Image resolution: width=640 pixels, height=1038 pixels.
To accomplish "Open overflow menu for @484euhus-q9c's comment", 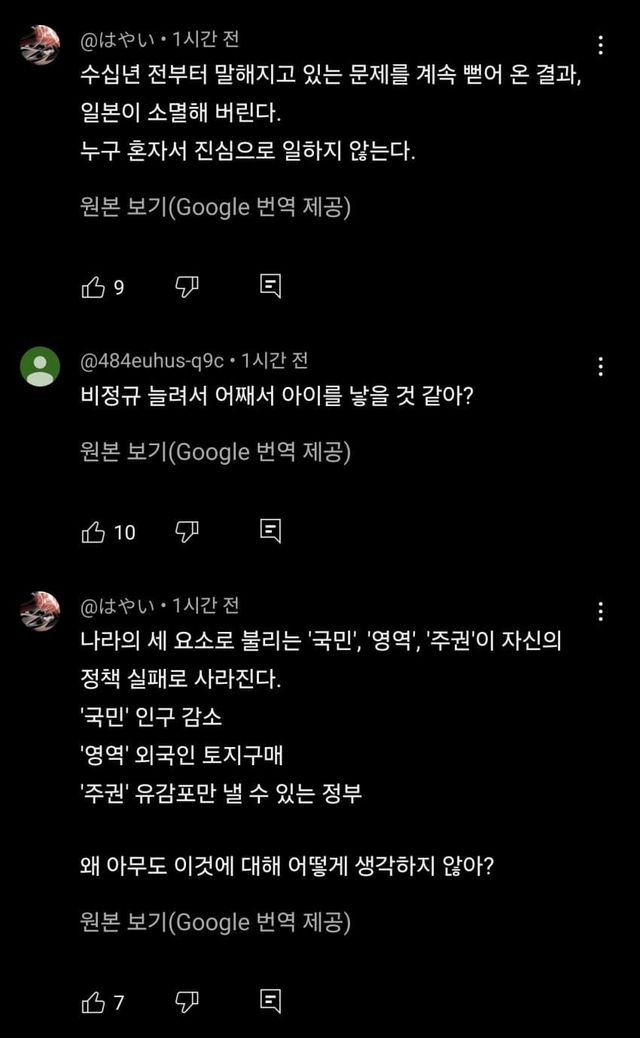I will tap(600, 366).
